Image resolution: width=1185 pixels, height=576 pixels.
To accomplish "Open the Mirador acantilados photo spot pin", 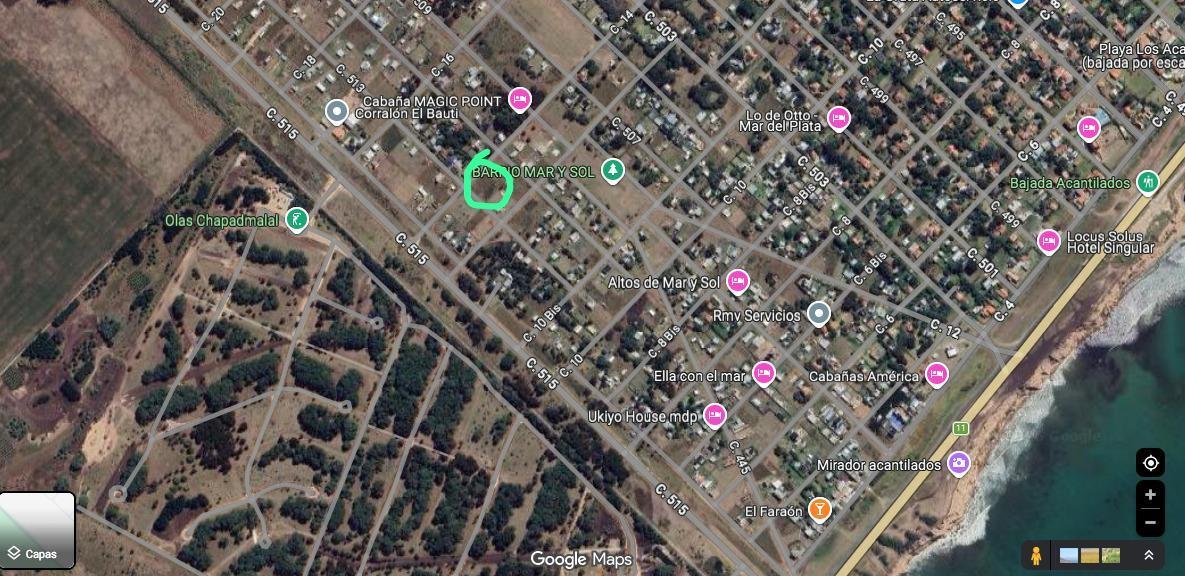I will [958, 464].
